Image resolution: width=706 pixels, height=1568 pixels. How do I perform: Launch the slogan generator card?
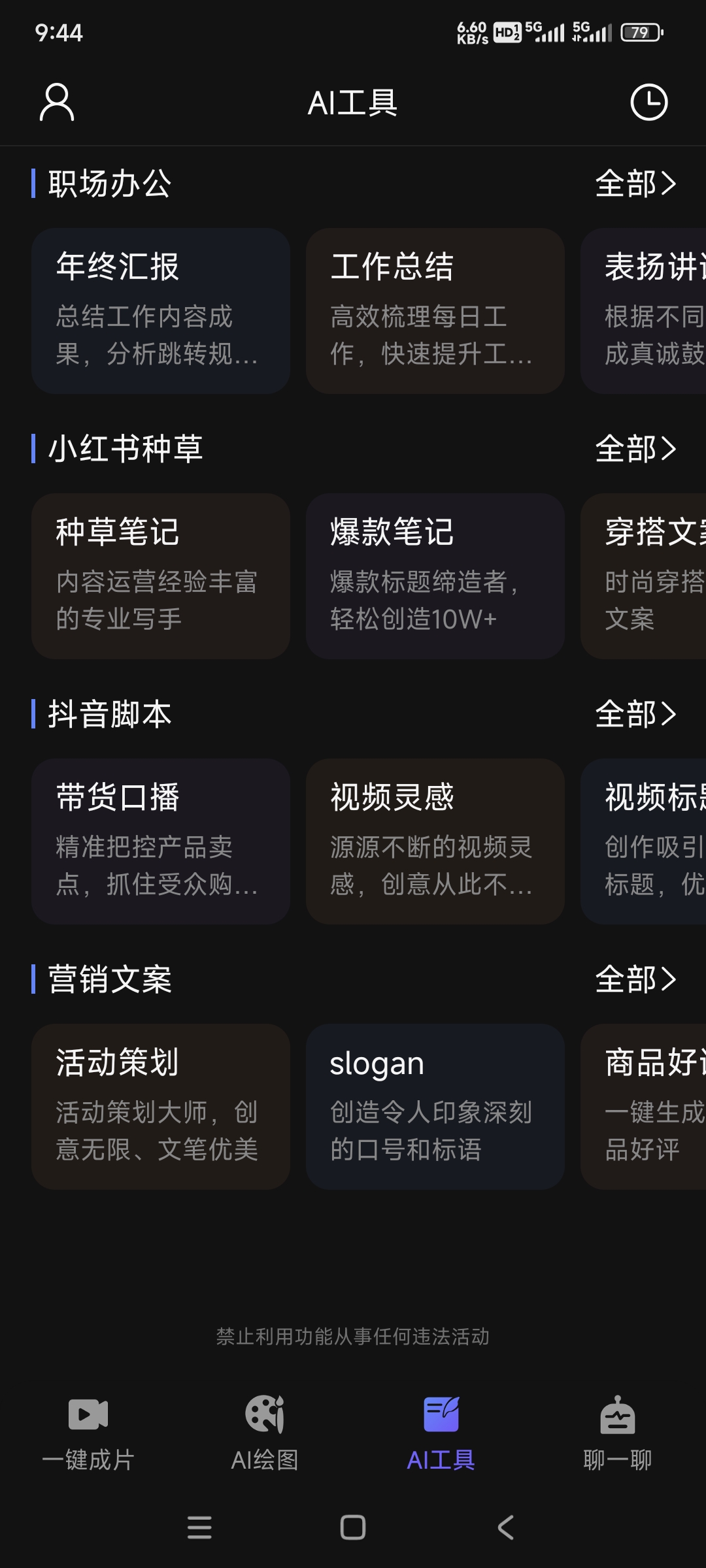[x=435, y=1106]
